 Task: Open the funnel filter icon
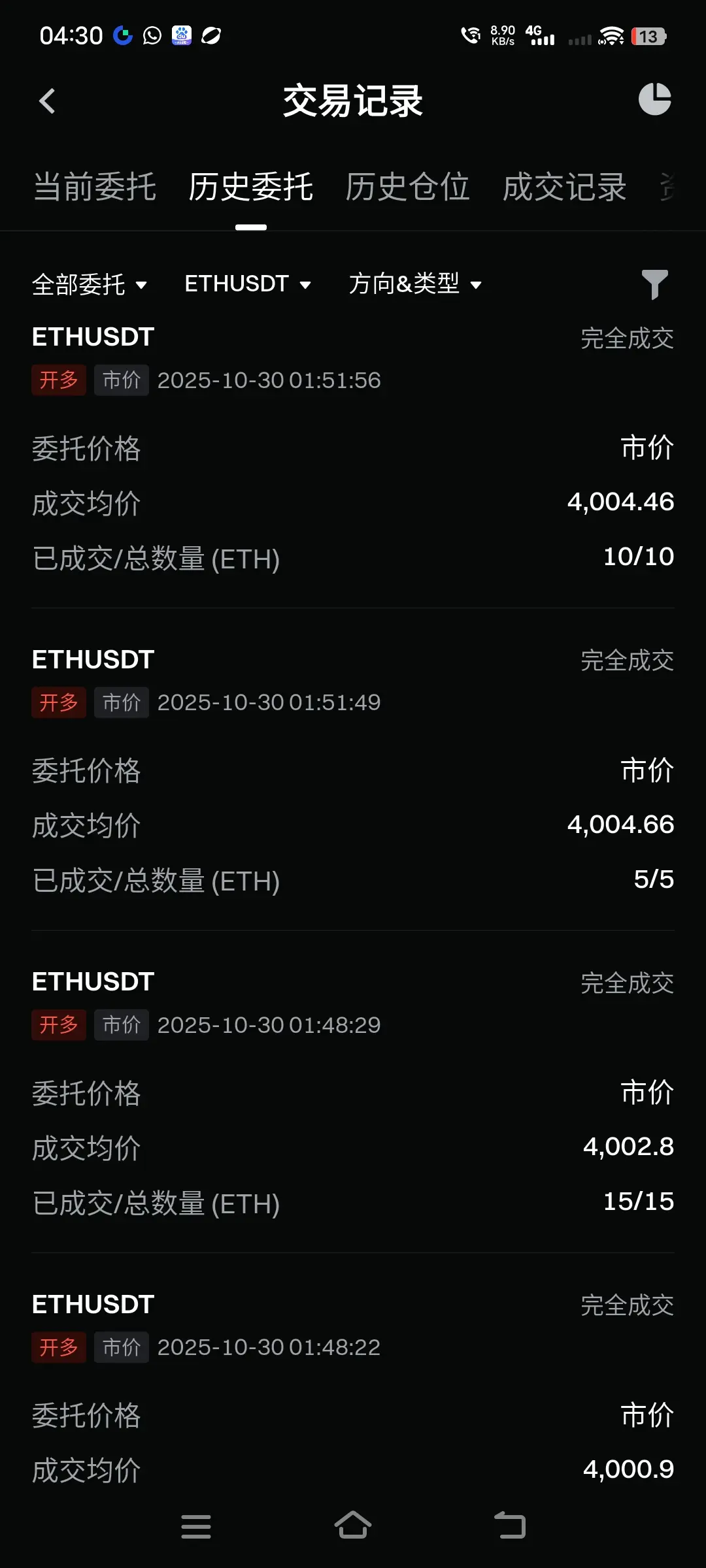pos(654,284)
